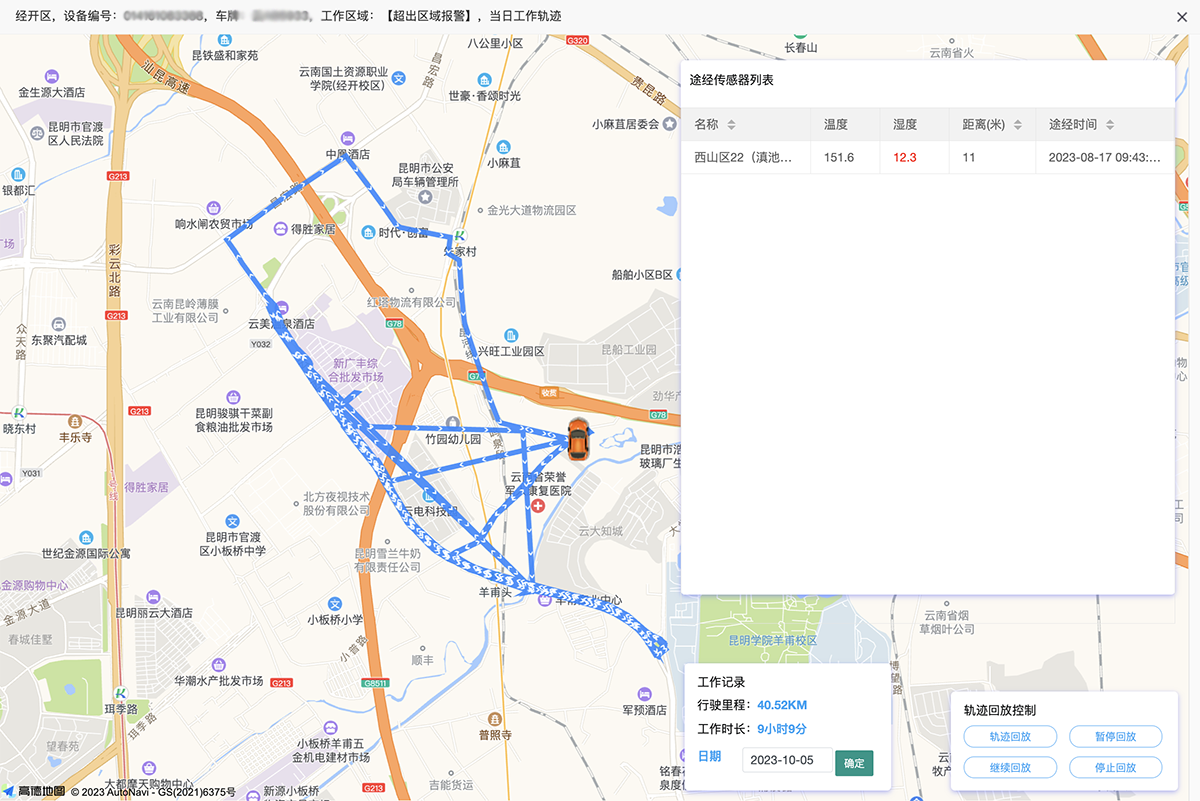Confirm date with the 确定 button
Screen dimensions: 1200x801
pyautogui.click(x=854, y=763)
